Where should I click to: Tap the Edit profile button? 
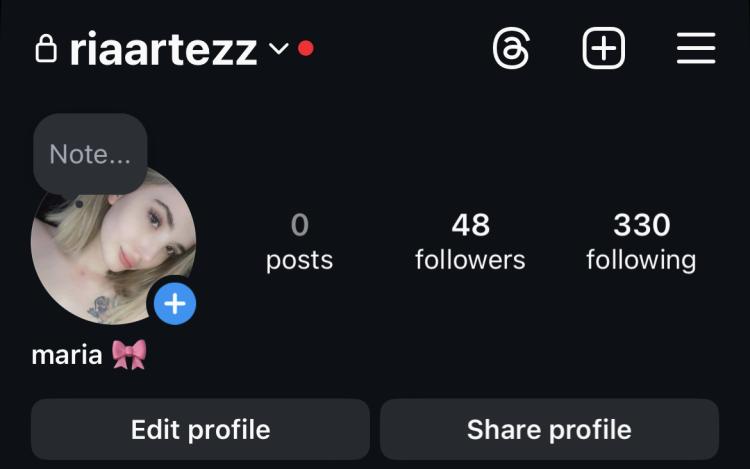click(x=200, y=430)
